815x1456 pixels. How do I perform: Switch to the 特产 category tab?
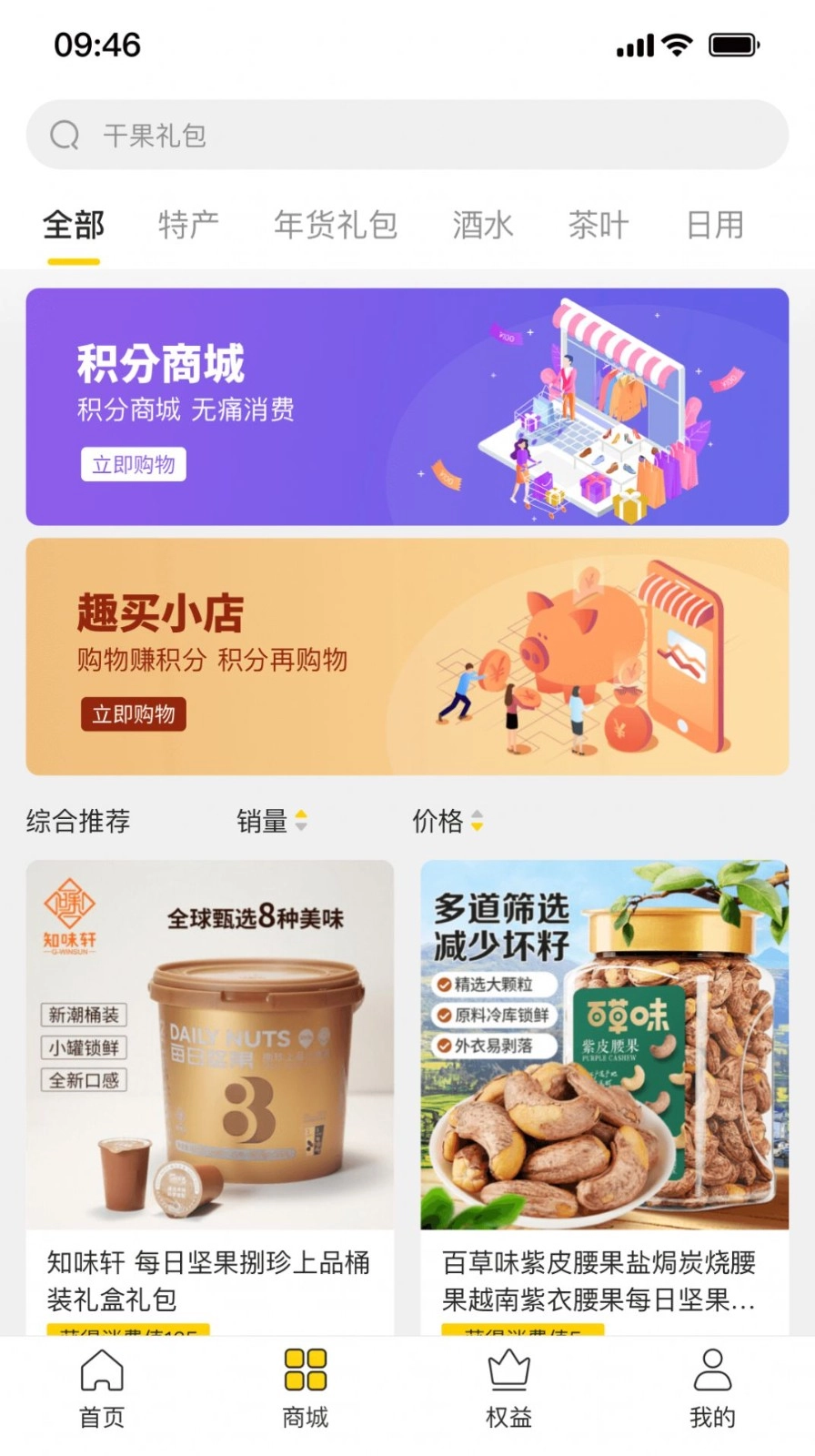pos(188,225)
